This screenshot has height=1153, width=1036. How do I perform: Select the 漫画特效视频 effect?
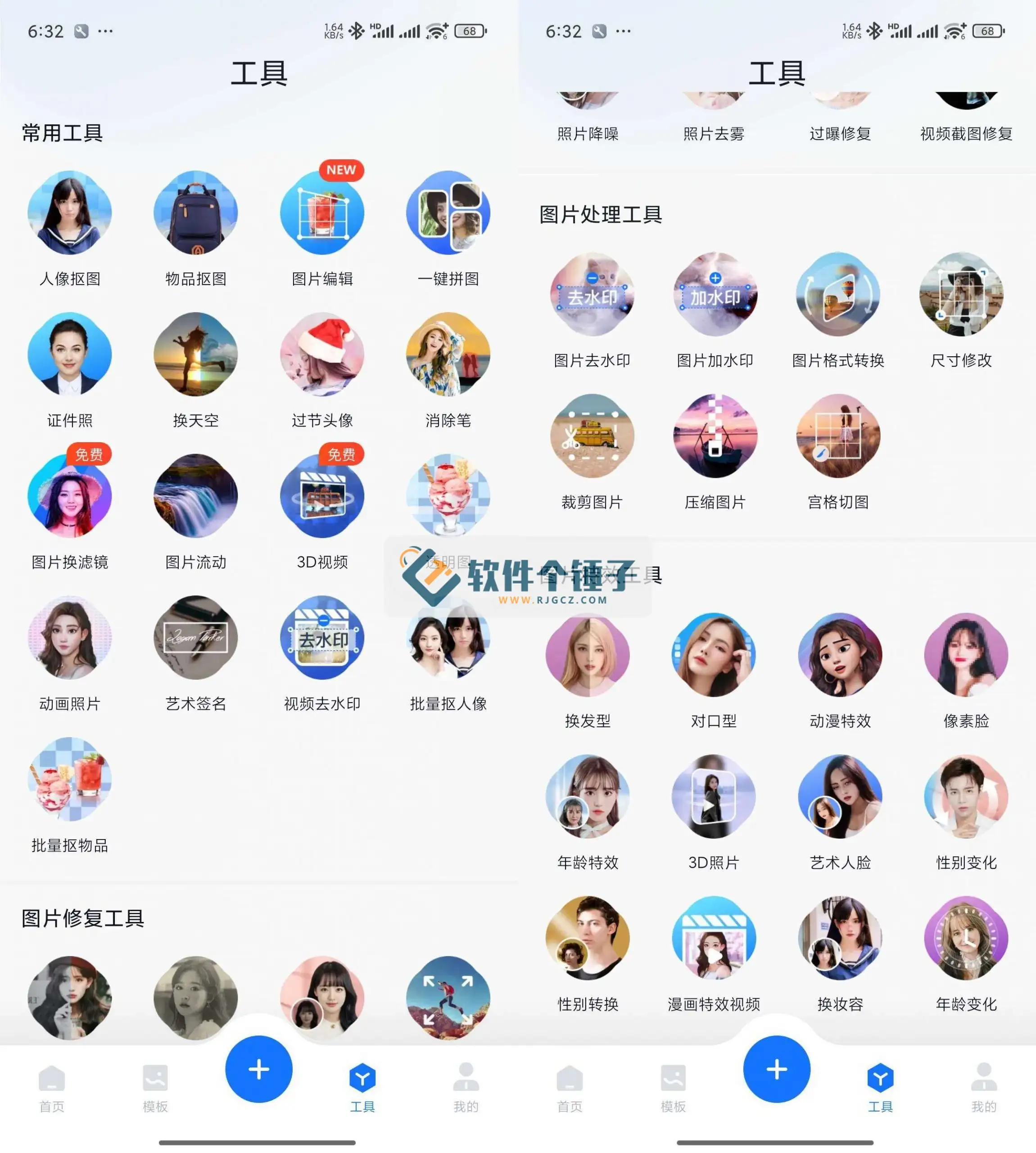click(x=714, y=938)
